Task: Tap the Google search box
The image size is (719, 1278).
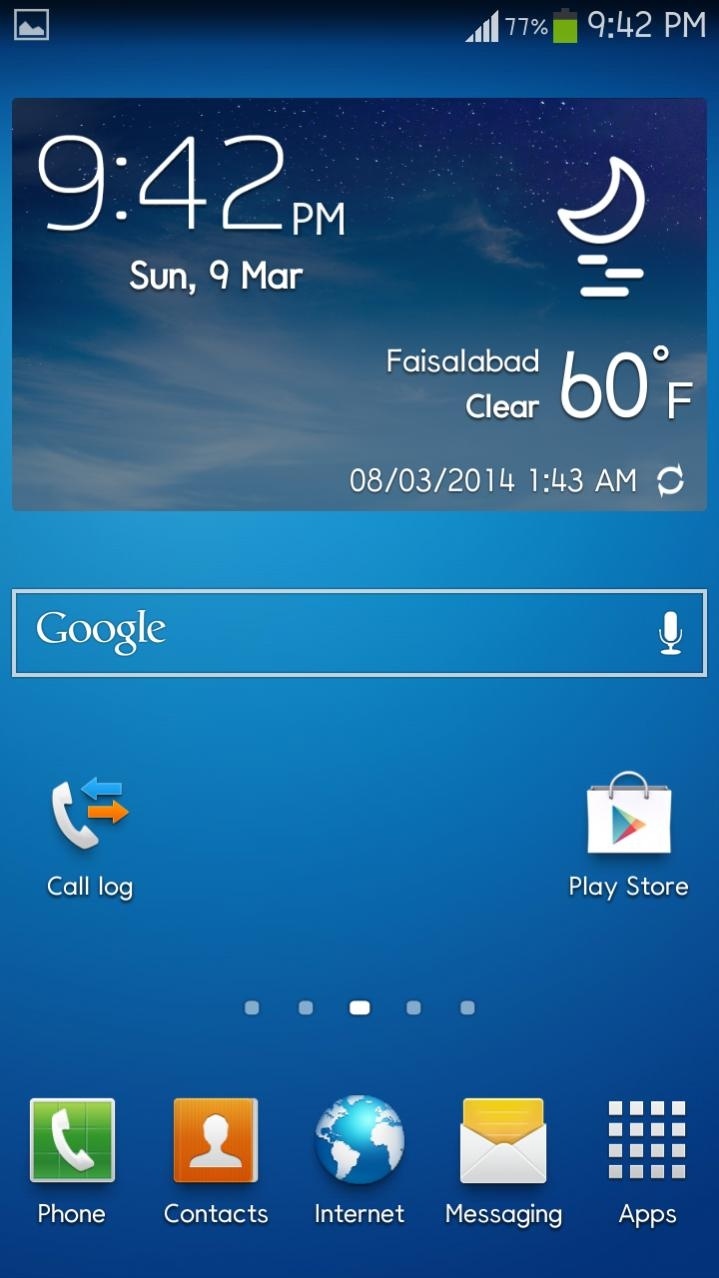Action: point(359,633)
